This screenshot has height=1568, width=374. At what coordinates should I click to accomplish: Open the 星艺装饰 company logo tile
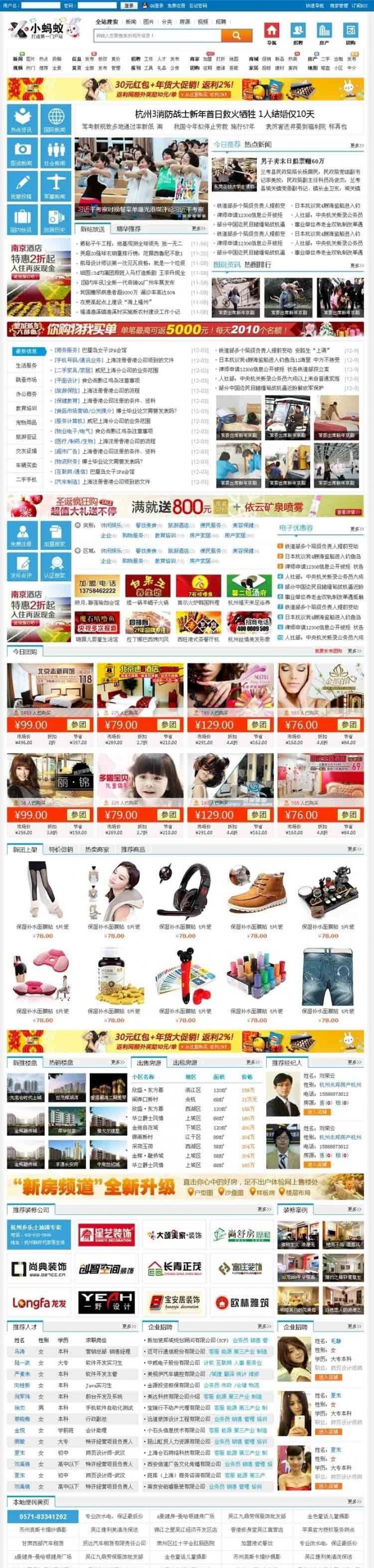[105, 1234]
